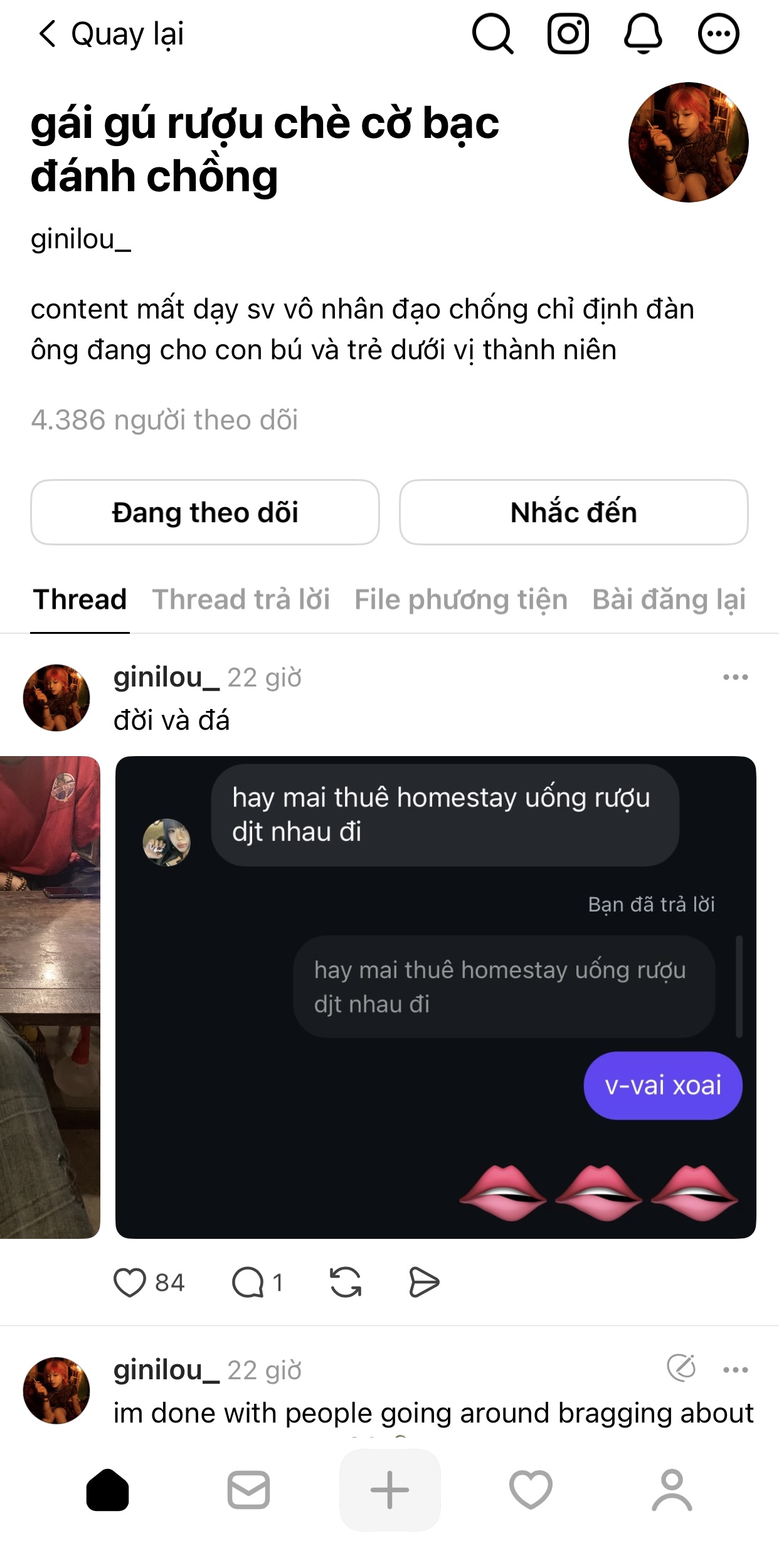Go to my profile tab
779x1568 pixels.
coord(672,1490)
